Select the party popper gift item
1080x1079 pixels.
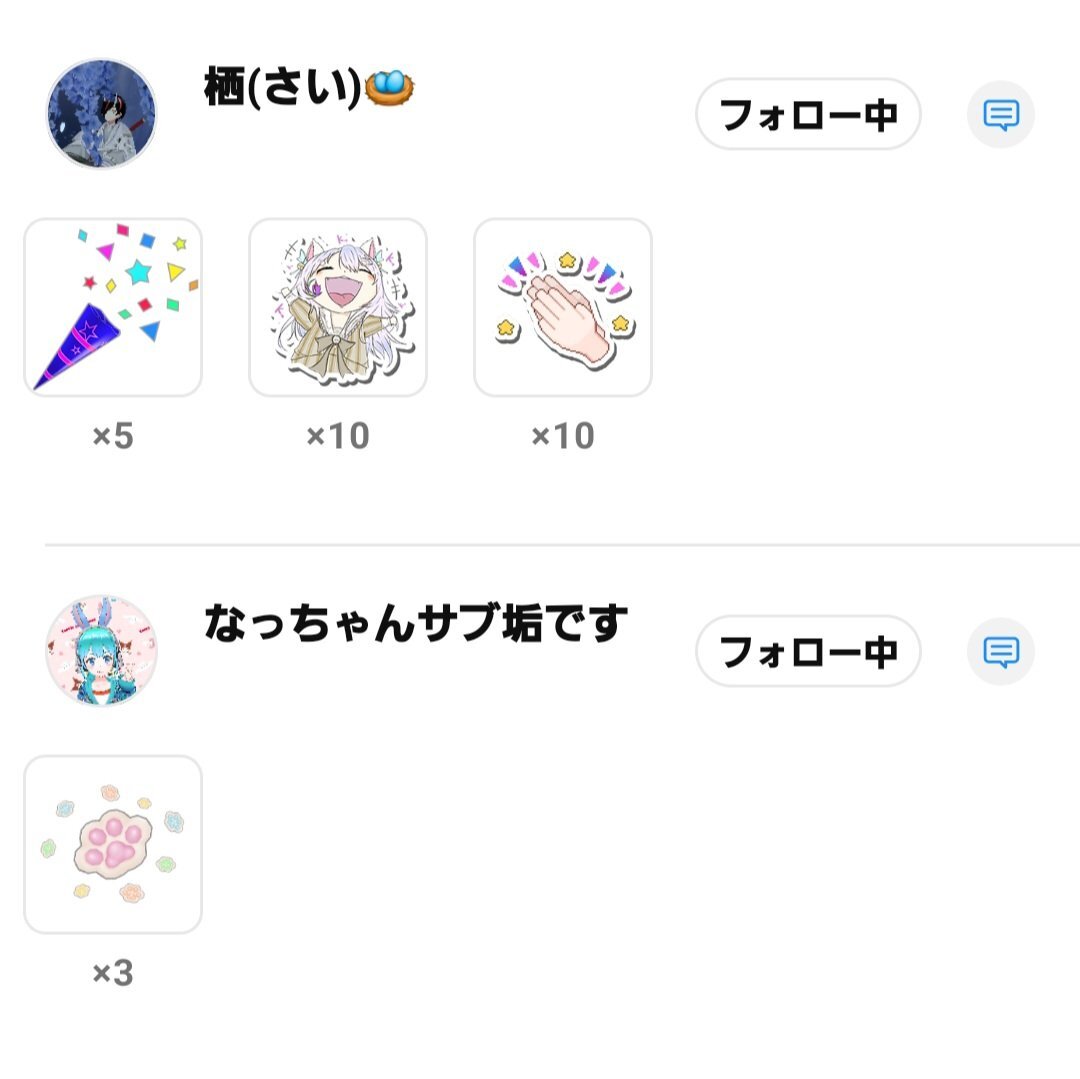(113, 308)
